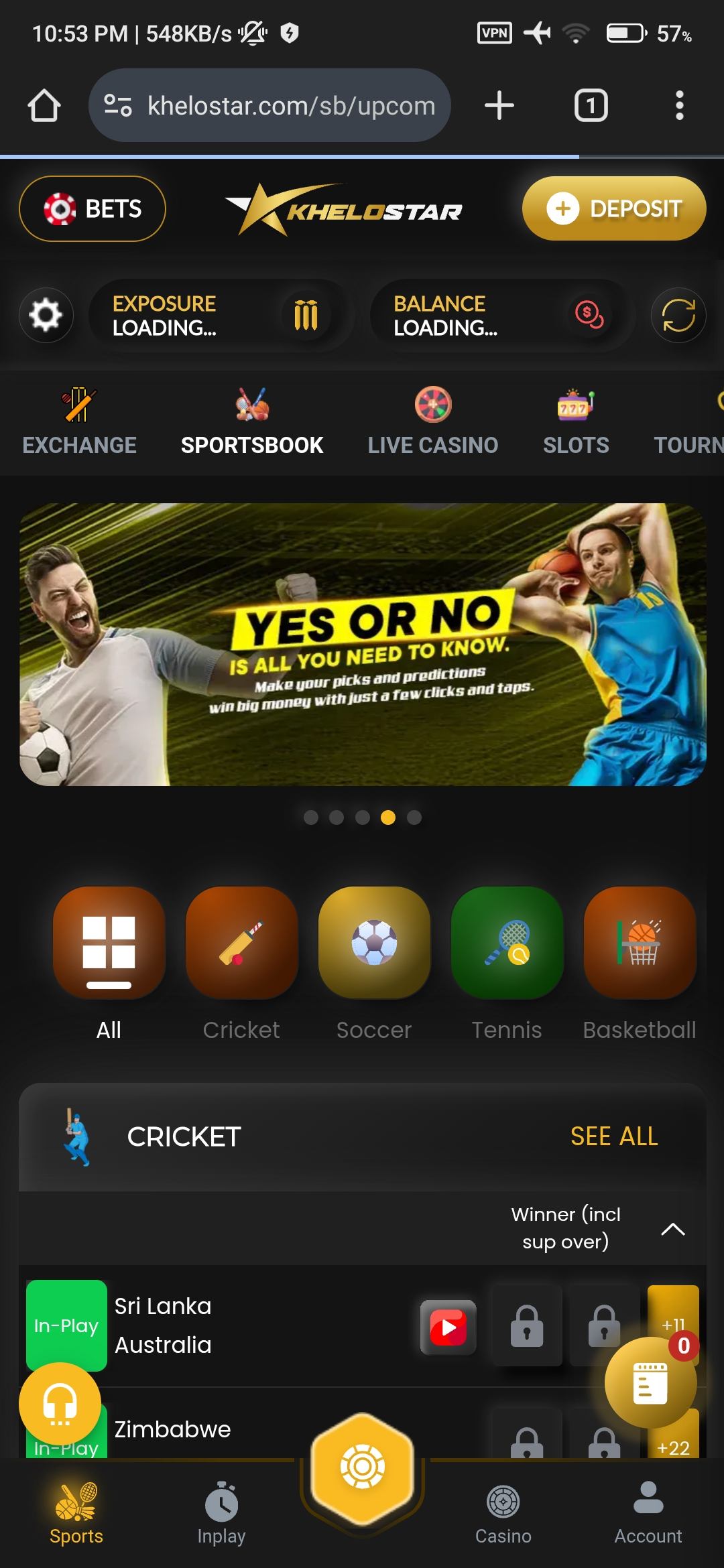Image resolution: width=724 pixels, height=1568 pixels.
Task: Switch to the EXCHANGE tab
Action: (x=79, y=422)
